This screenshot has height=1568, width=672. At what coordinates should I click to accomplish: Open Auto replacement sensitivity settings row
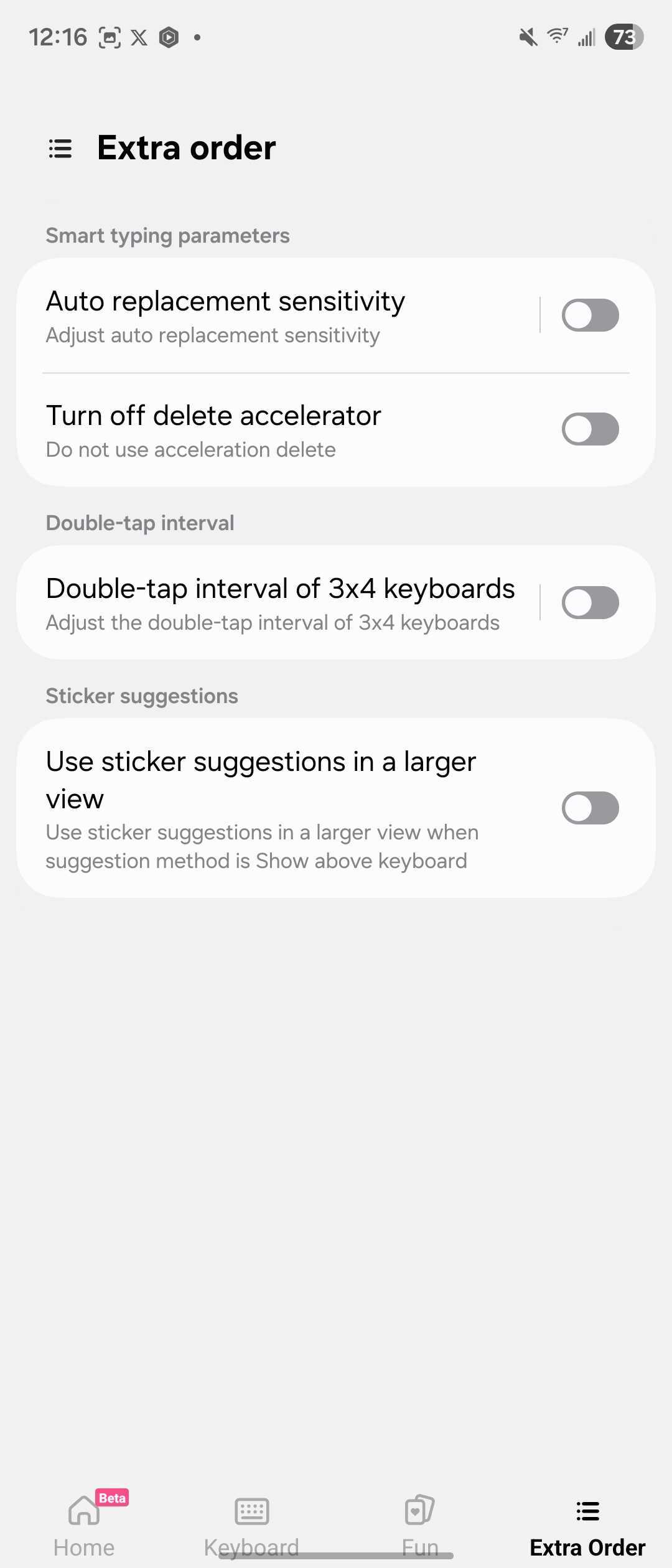[274, 316]
